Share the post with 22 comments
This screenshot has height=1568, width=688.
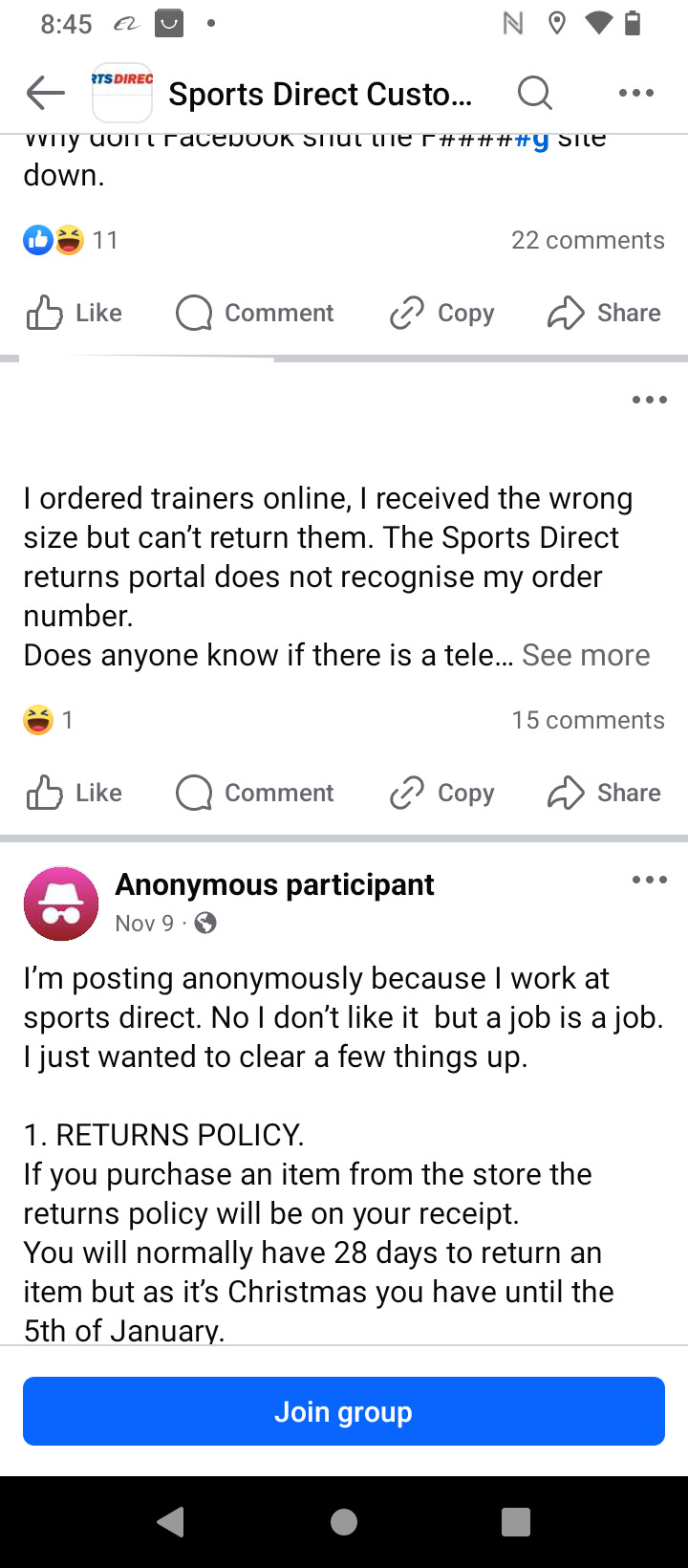(x=604, y=313)
